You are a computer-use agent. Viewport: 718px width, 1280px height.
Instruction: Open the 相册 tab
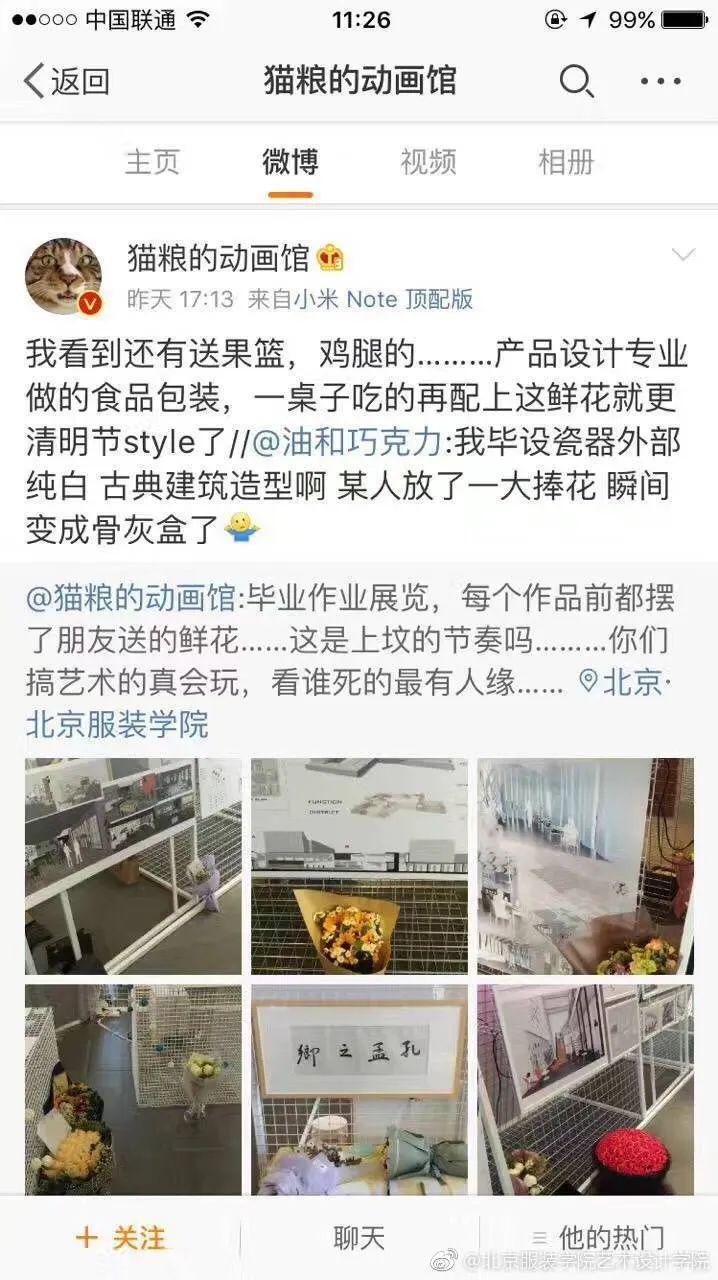pyautogui.click(x=566, y=162)
